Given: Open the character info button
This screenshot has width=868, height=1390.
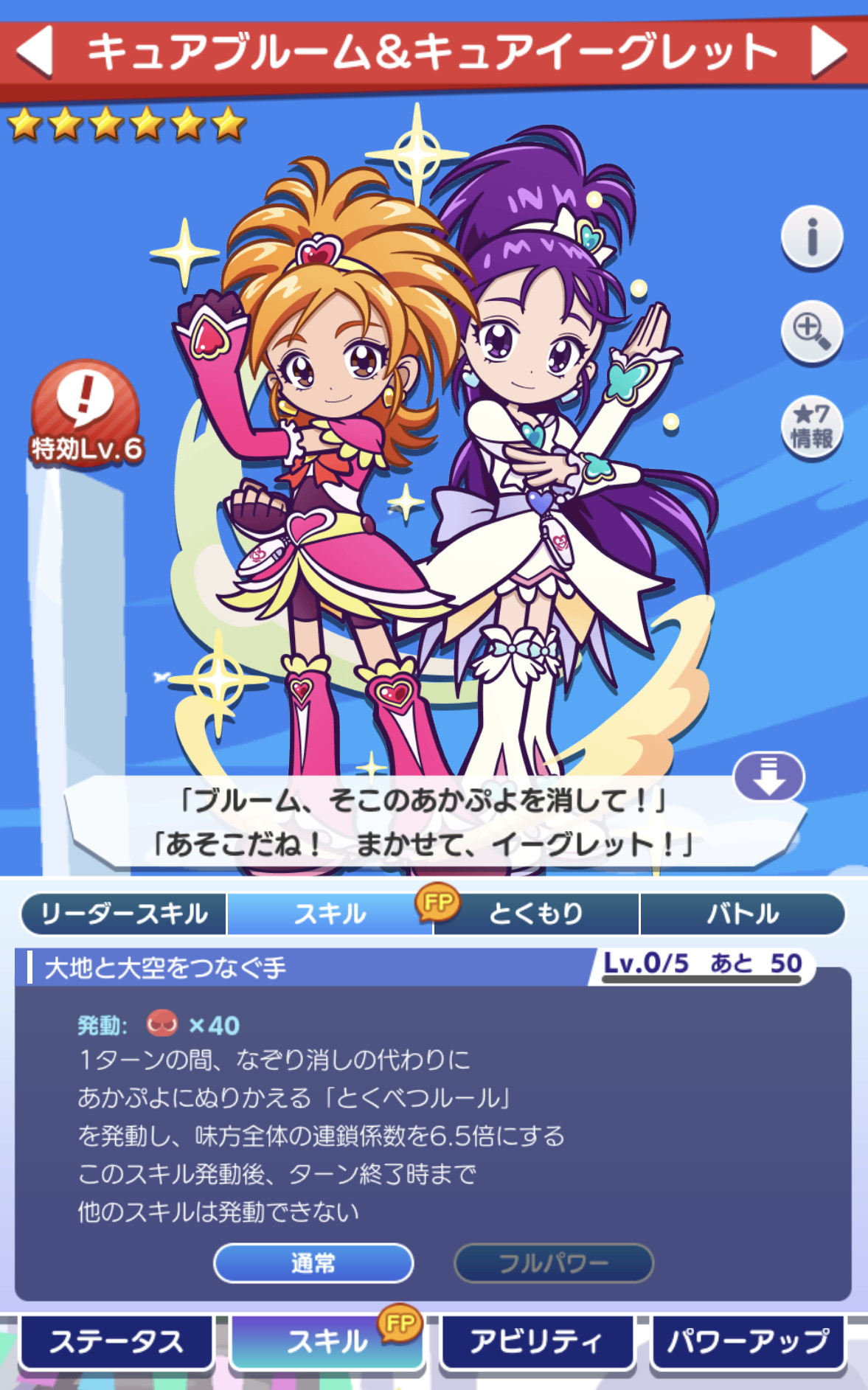Looking at the screenshot, I should click(x=811, y=237).
